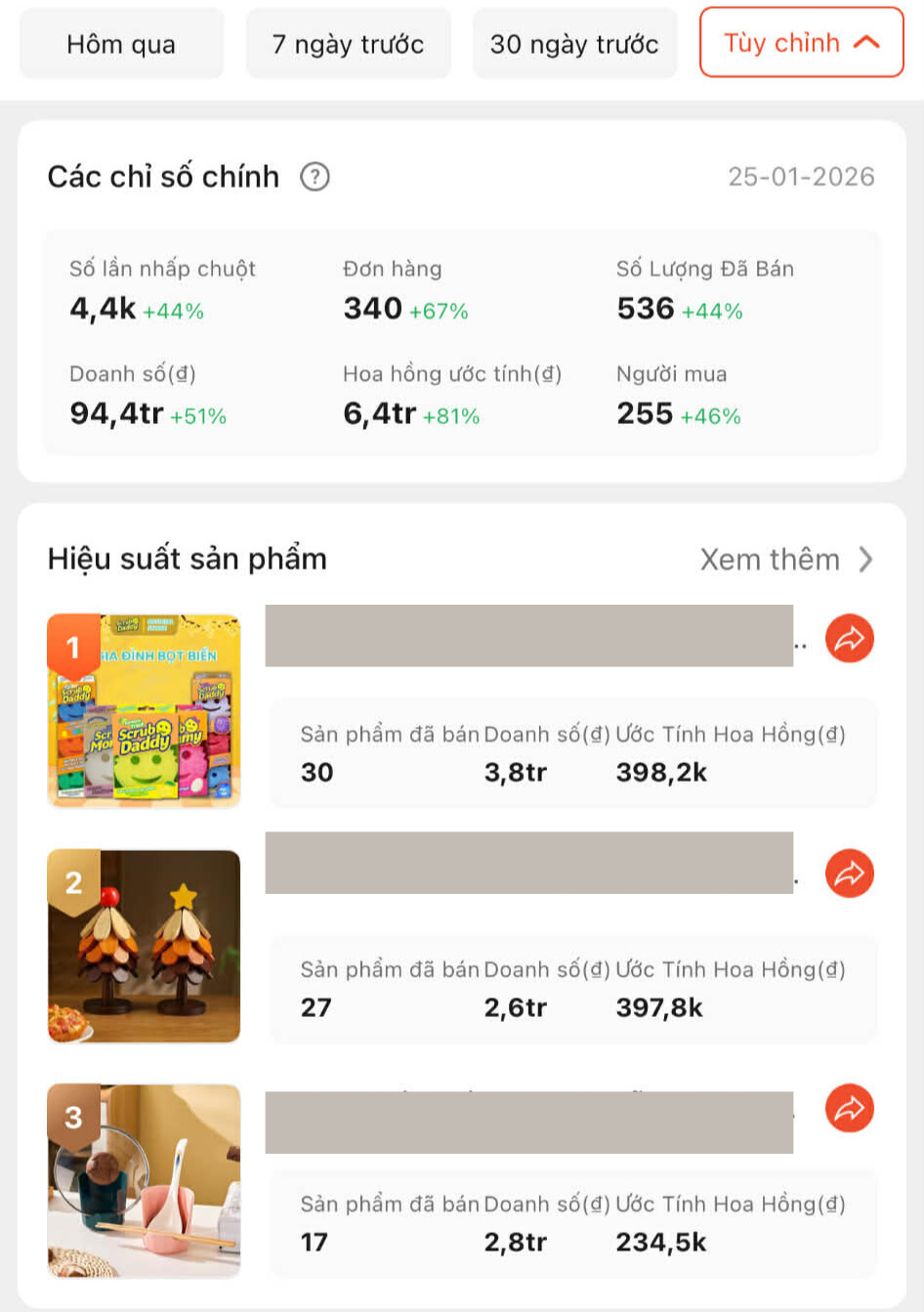This screenshot has height=1312, width=924.
Task: Switch to the 7 ngày trước filter
Action: point(348,43)
